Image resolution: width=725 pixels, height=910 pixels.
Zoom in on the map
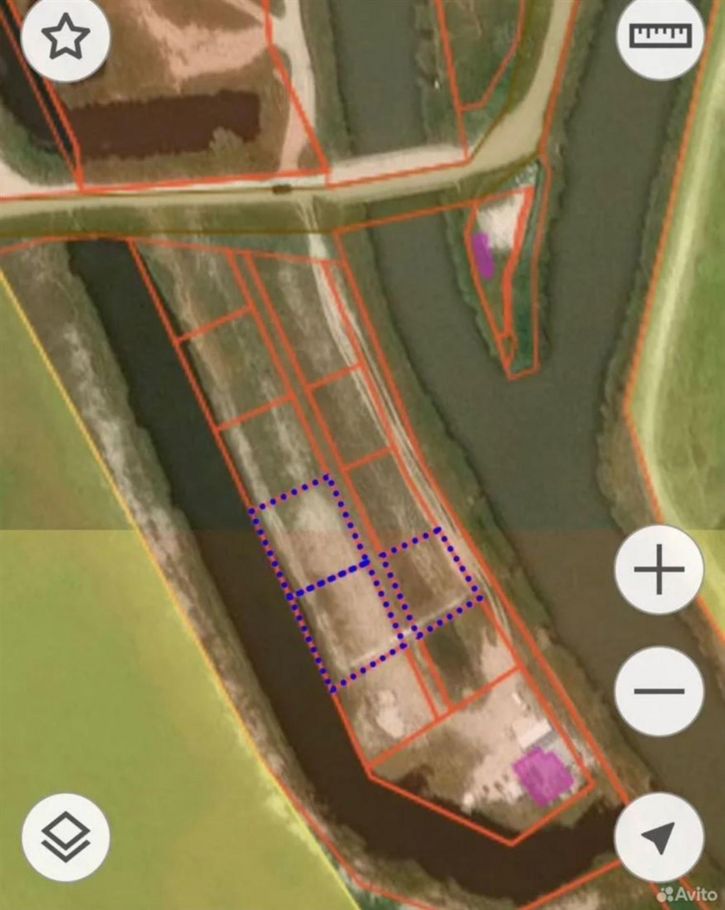click(x=660, y=572)
